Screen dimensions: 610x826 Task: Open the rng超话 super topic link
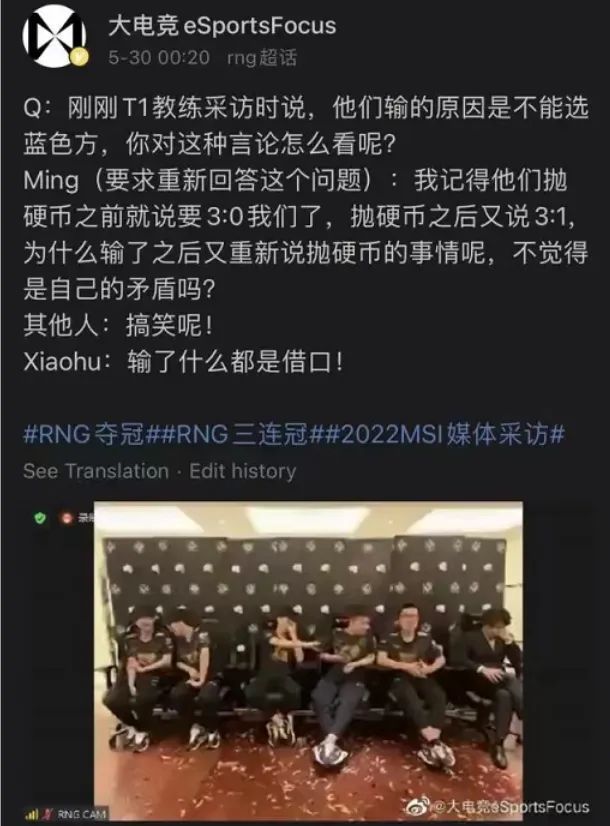pyautogui.click(x=261, y=58)
